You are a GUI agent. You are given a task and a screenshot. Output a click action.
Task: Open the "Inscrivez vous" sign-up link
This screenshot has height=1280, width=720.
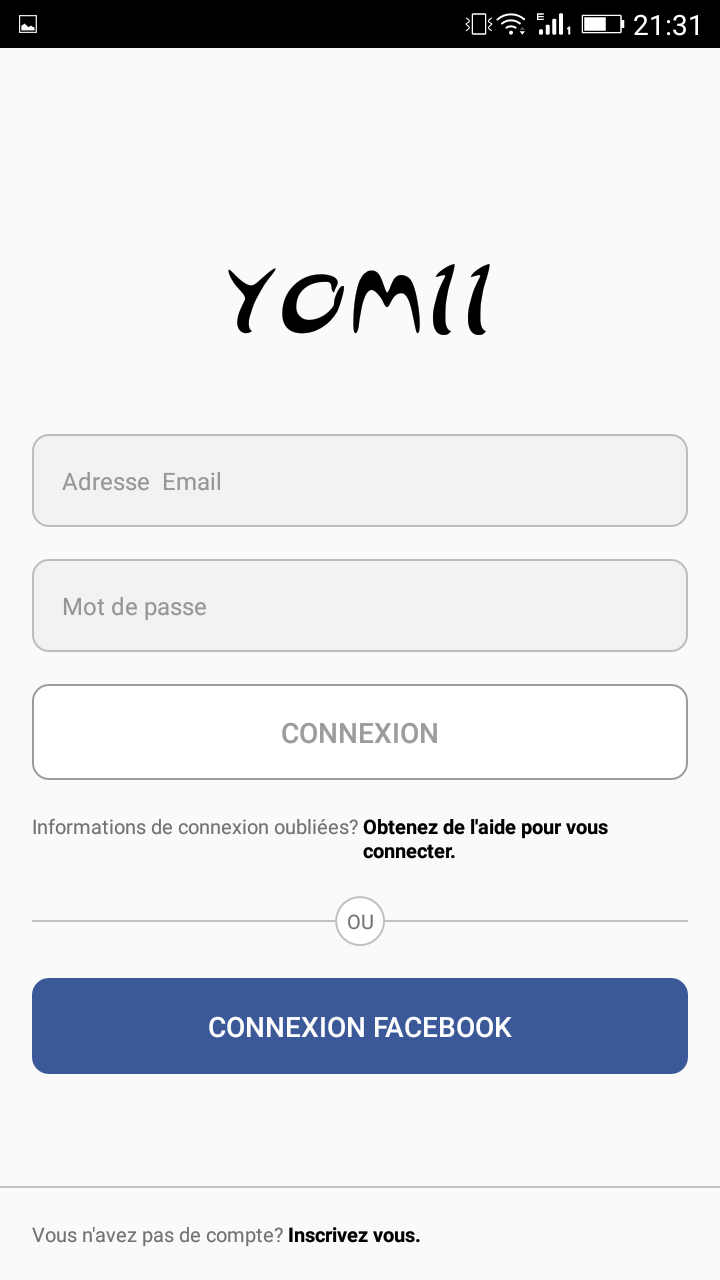(x=354, y=1235)
